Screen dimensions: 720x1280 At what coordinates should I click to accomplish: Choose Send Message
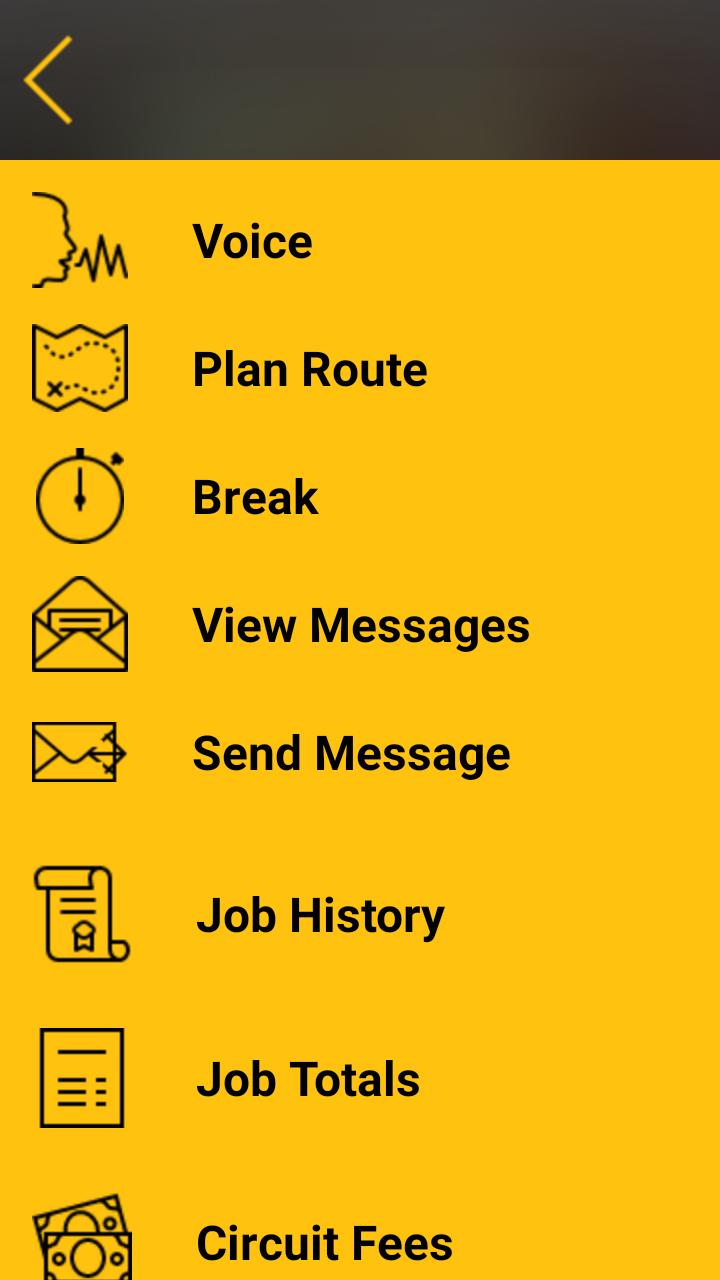(x=350, y=754)
